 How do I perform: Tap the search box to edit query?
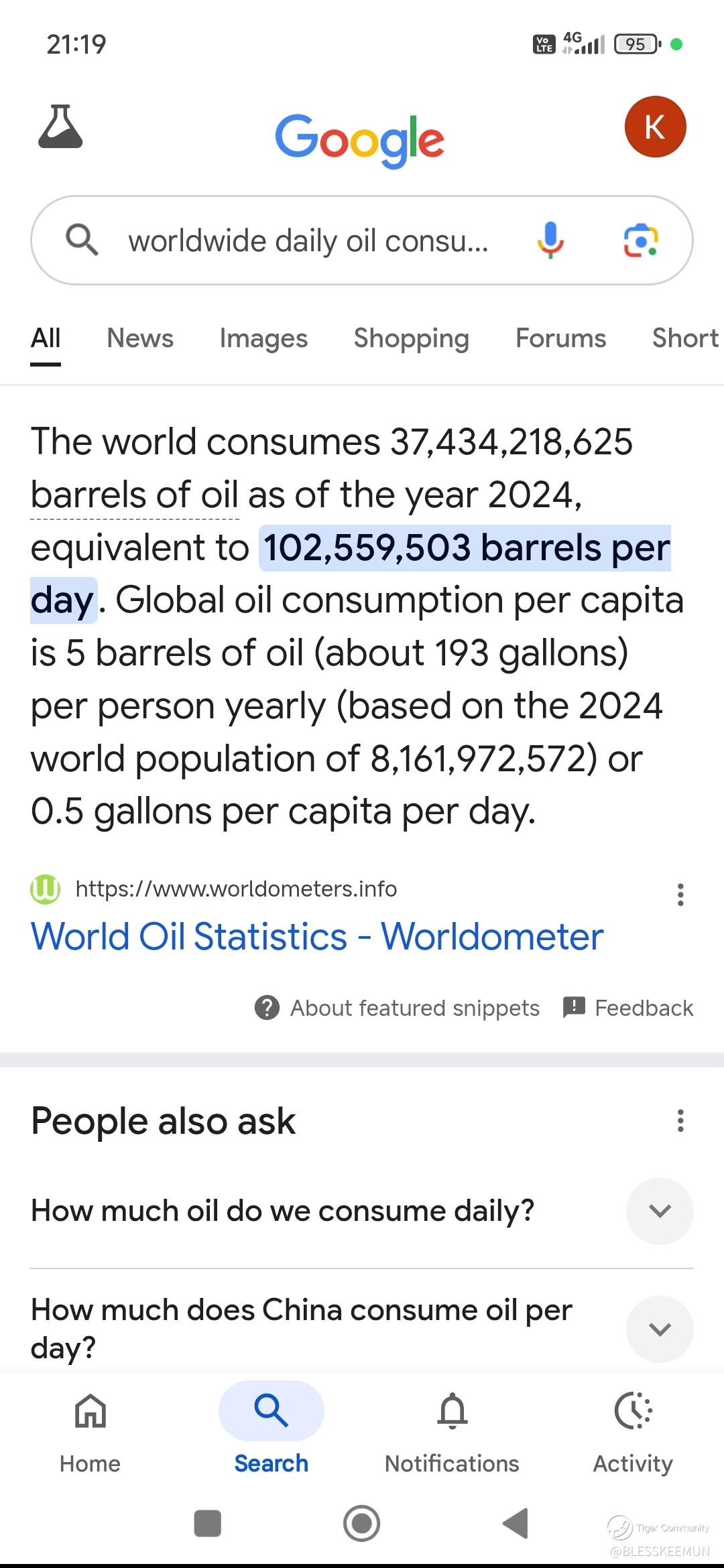click(x=308, y=241)
